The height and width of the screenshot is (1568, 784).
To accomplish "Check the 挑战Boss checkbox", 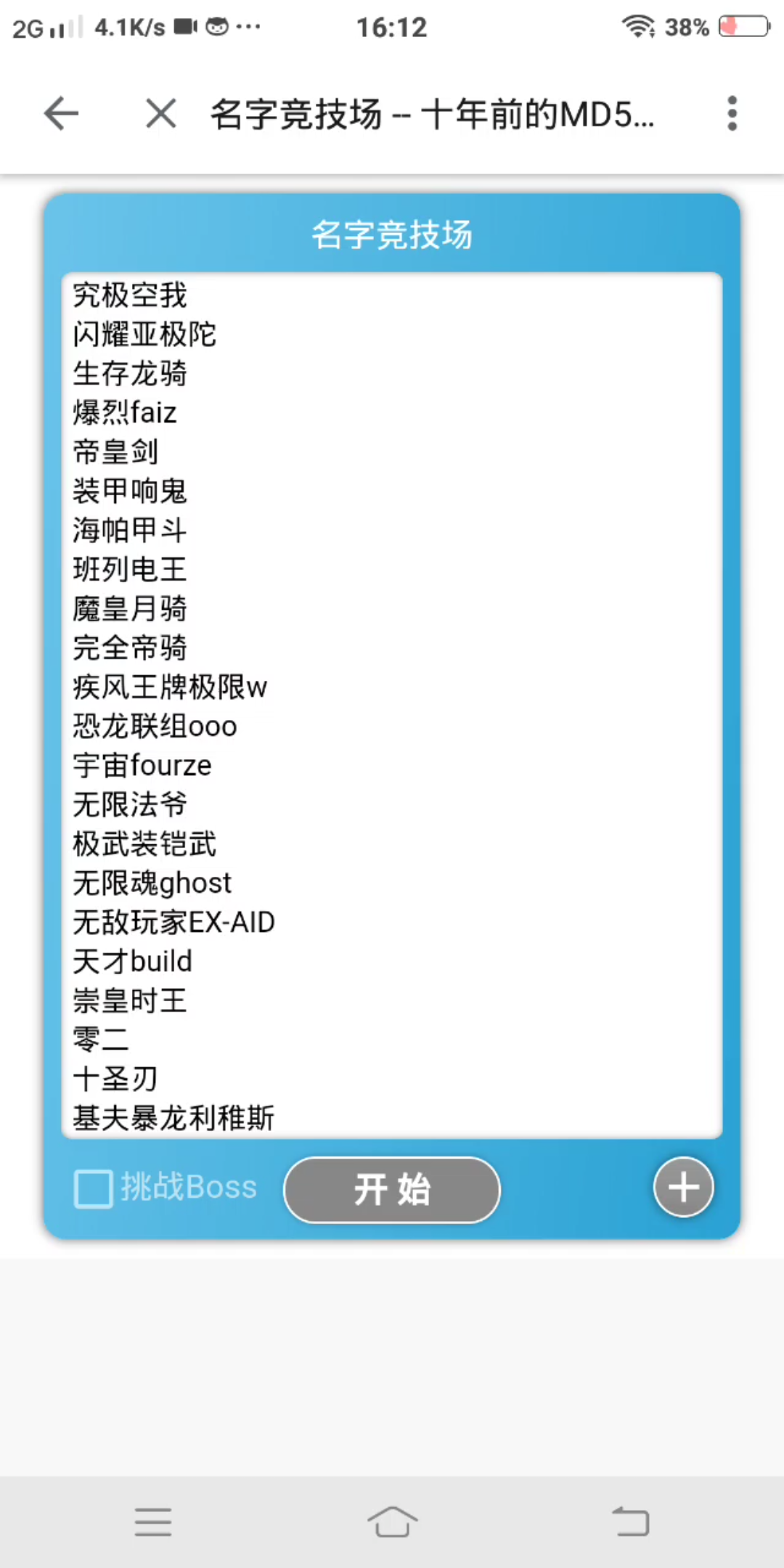I will (94, 1188).
